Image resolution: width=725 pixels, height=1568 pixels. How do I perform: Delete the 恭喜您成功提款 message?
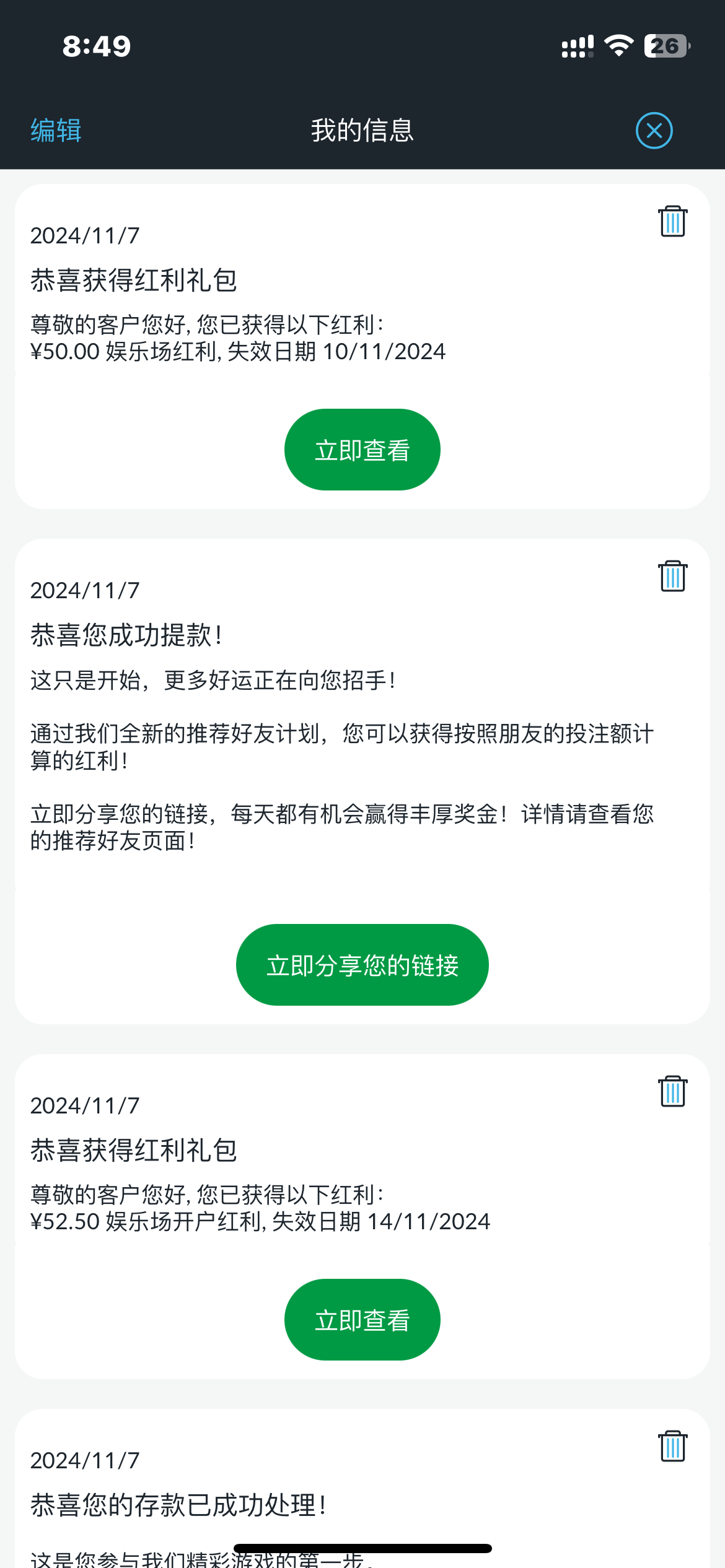(673, 577)
